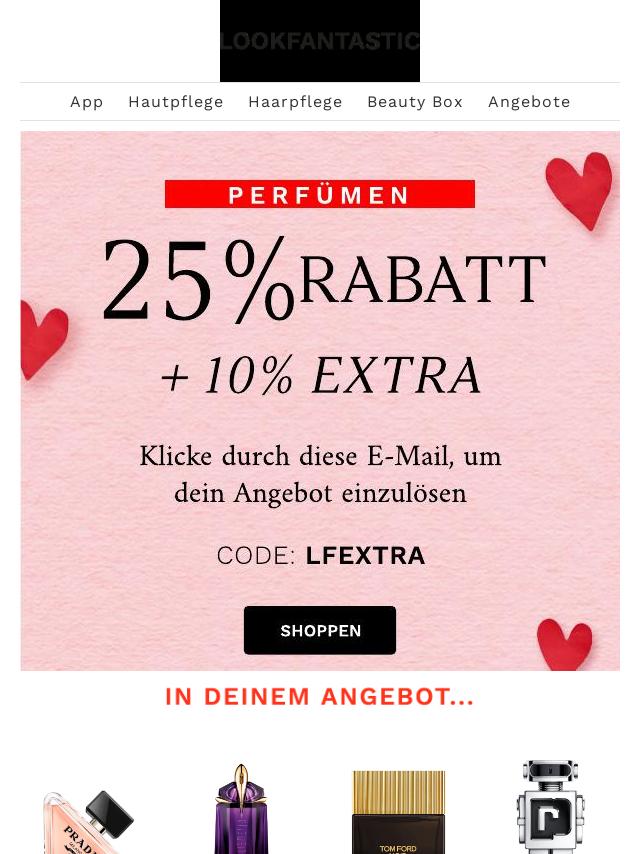This screenshot has width=640, height=854.
Task: Tap the SHOPPEN button
Action: [x=320, y=630]
